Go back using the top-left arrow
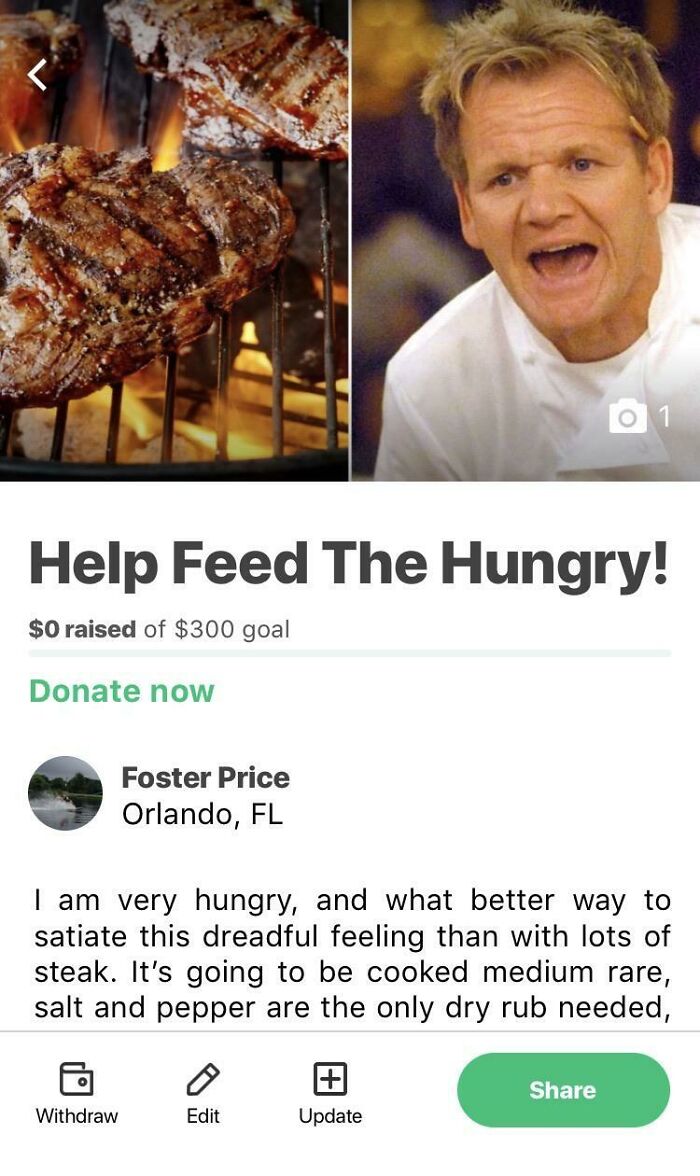This screenshot has width=700, height=1176. click(x=37, y=75)
